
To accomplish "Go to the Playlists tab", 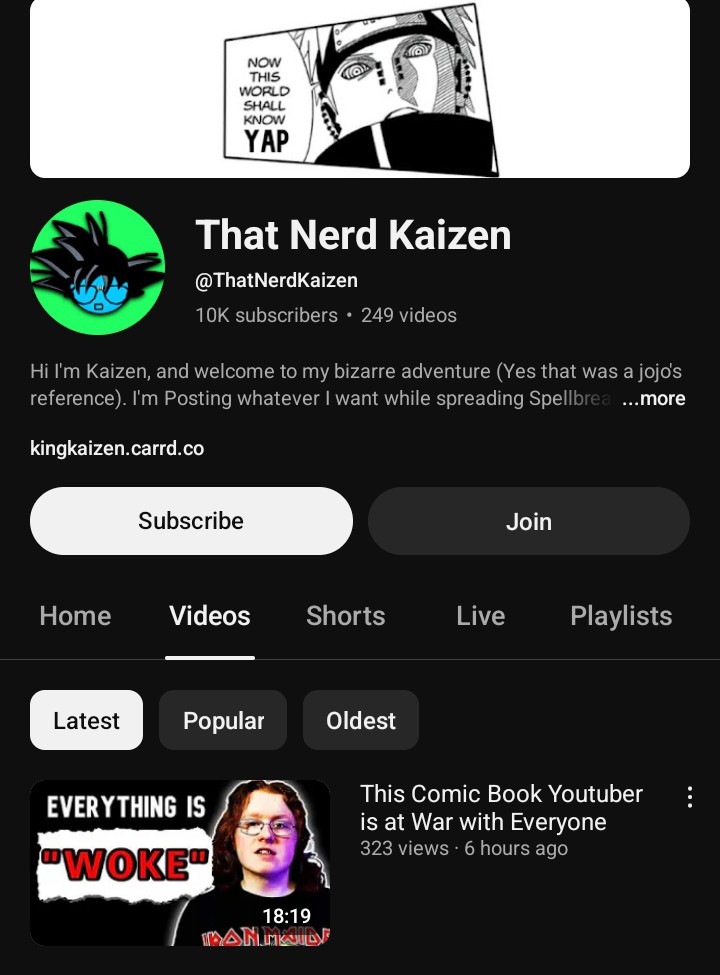I will [620, 616].
